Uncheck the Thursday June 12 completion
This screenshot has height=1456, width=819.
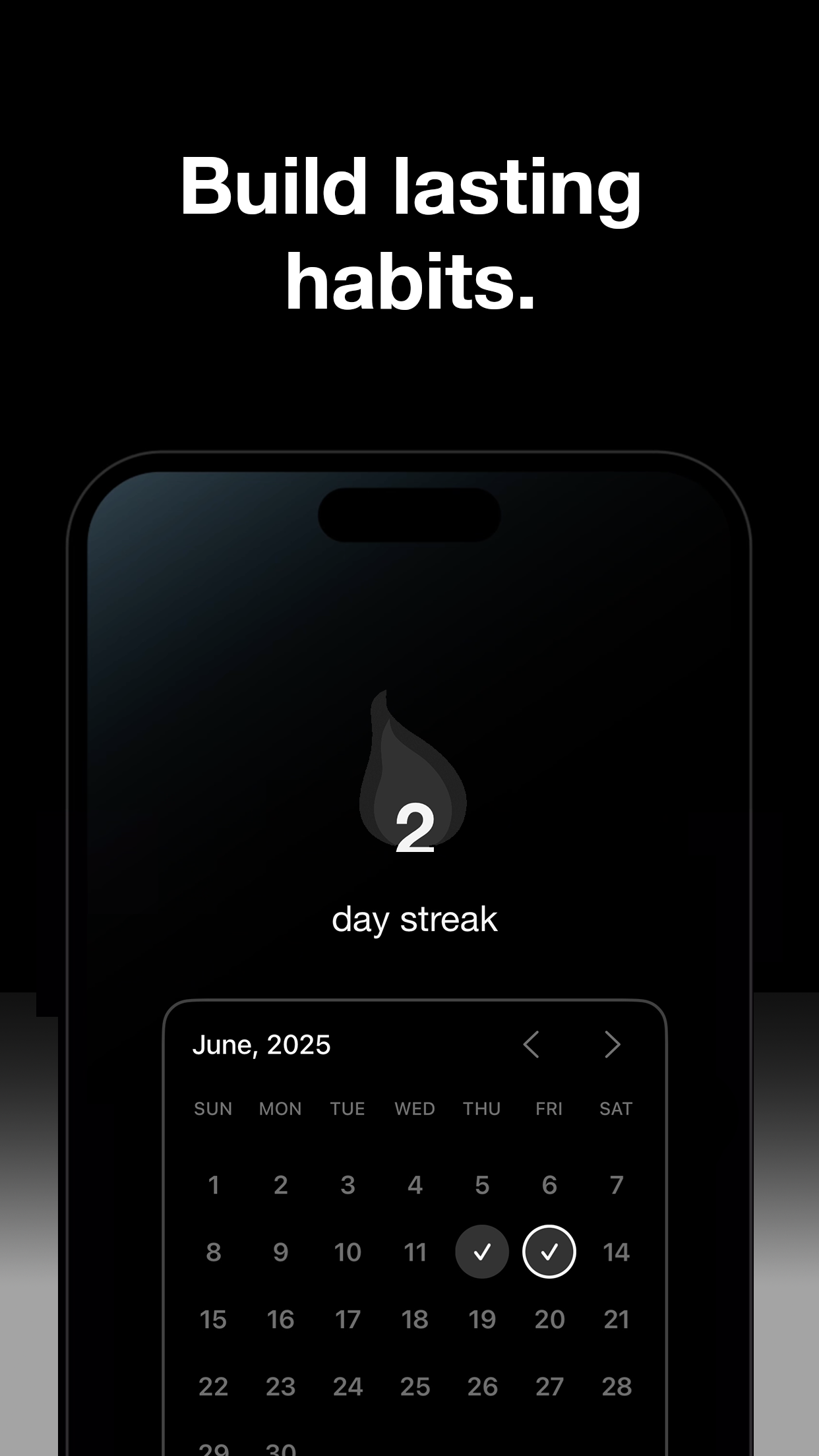[x=482, y=1252]
